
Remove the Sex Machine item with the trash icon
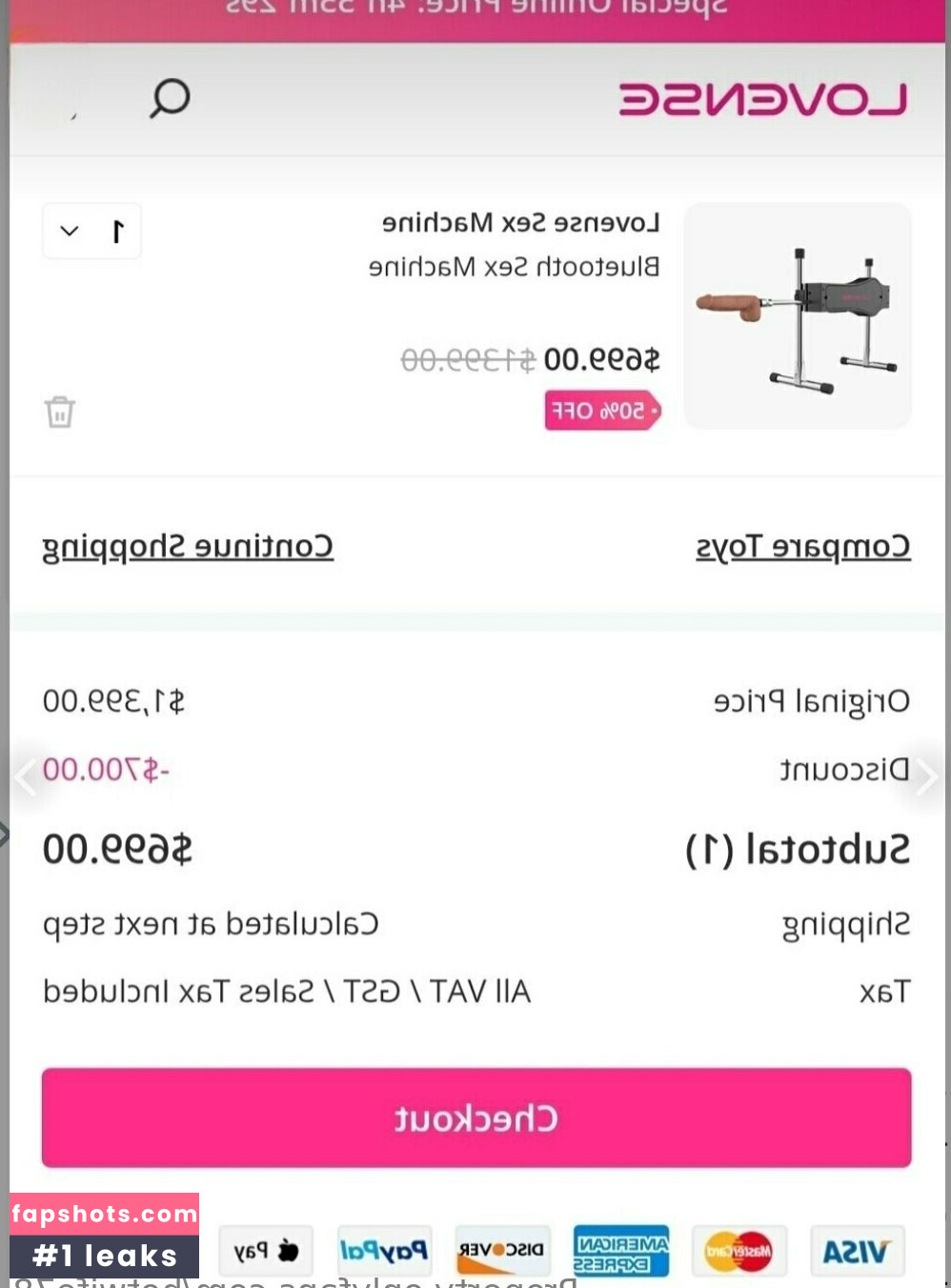point(60,412)
